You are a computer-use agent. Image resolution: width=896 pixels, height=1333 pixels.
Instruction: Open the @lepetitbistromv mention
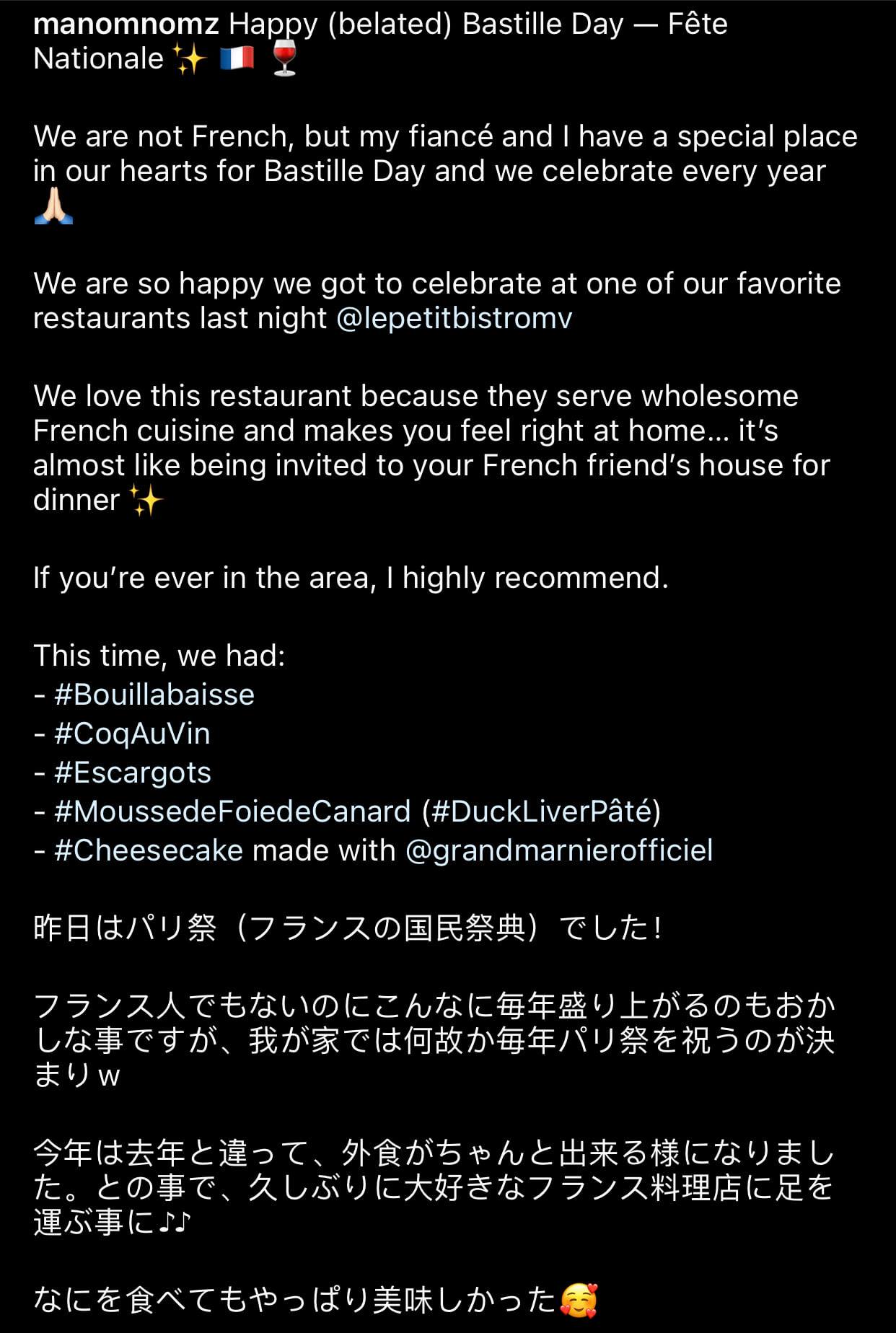coord(454,318)
